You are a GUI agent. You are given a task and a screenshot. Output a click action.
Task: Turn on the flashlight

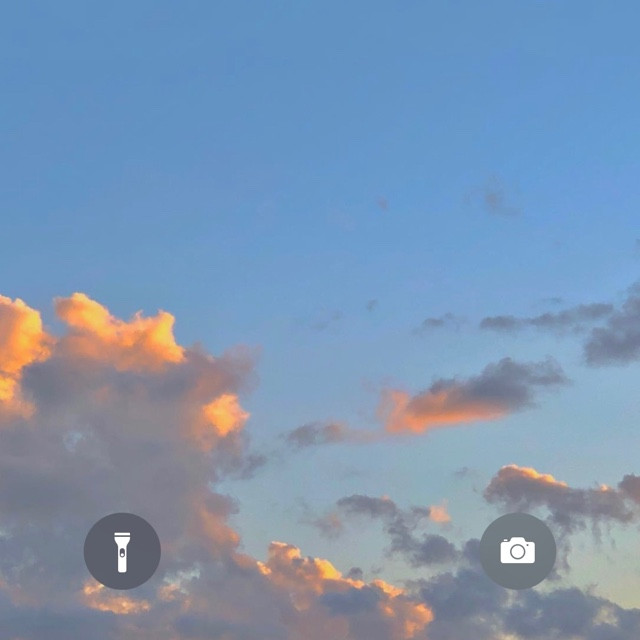click(x=122, y=551)
